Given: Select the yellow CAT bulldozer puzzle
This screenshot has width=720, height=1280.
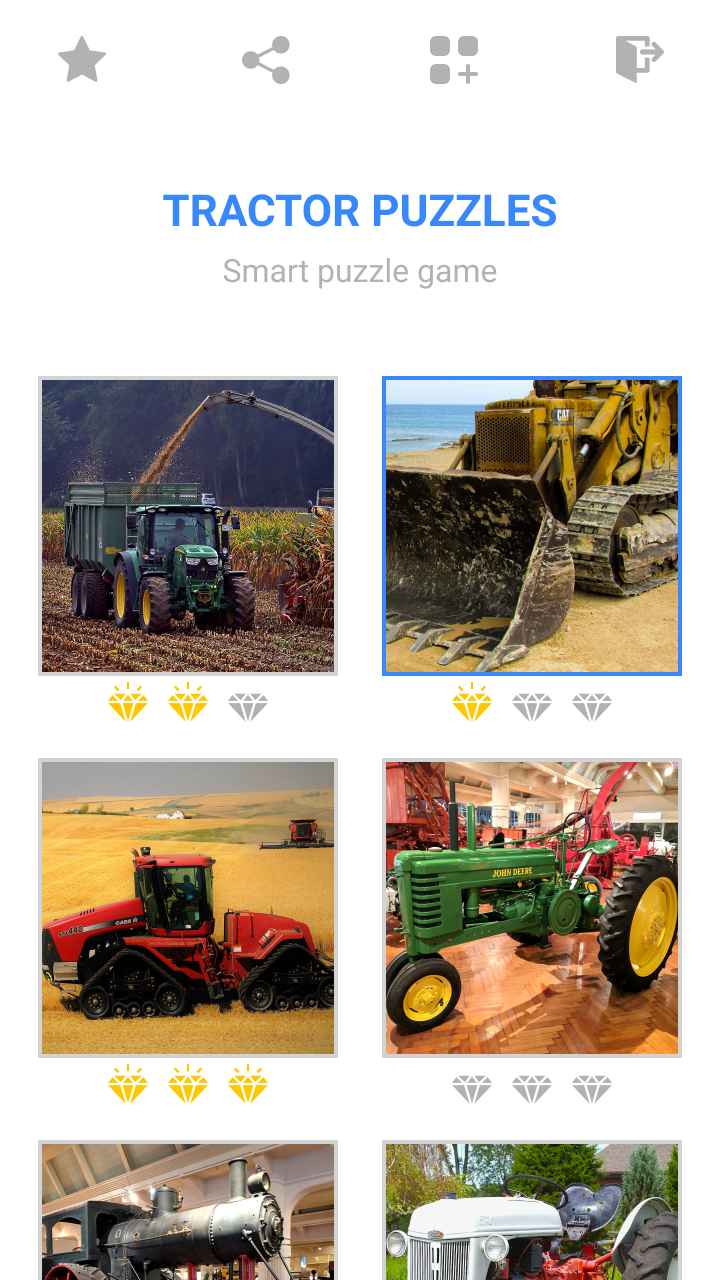Looking at the screenshot, I should point(532,526).
